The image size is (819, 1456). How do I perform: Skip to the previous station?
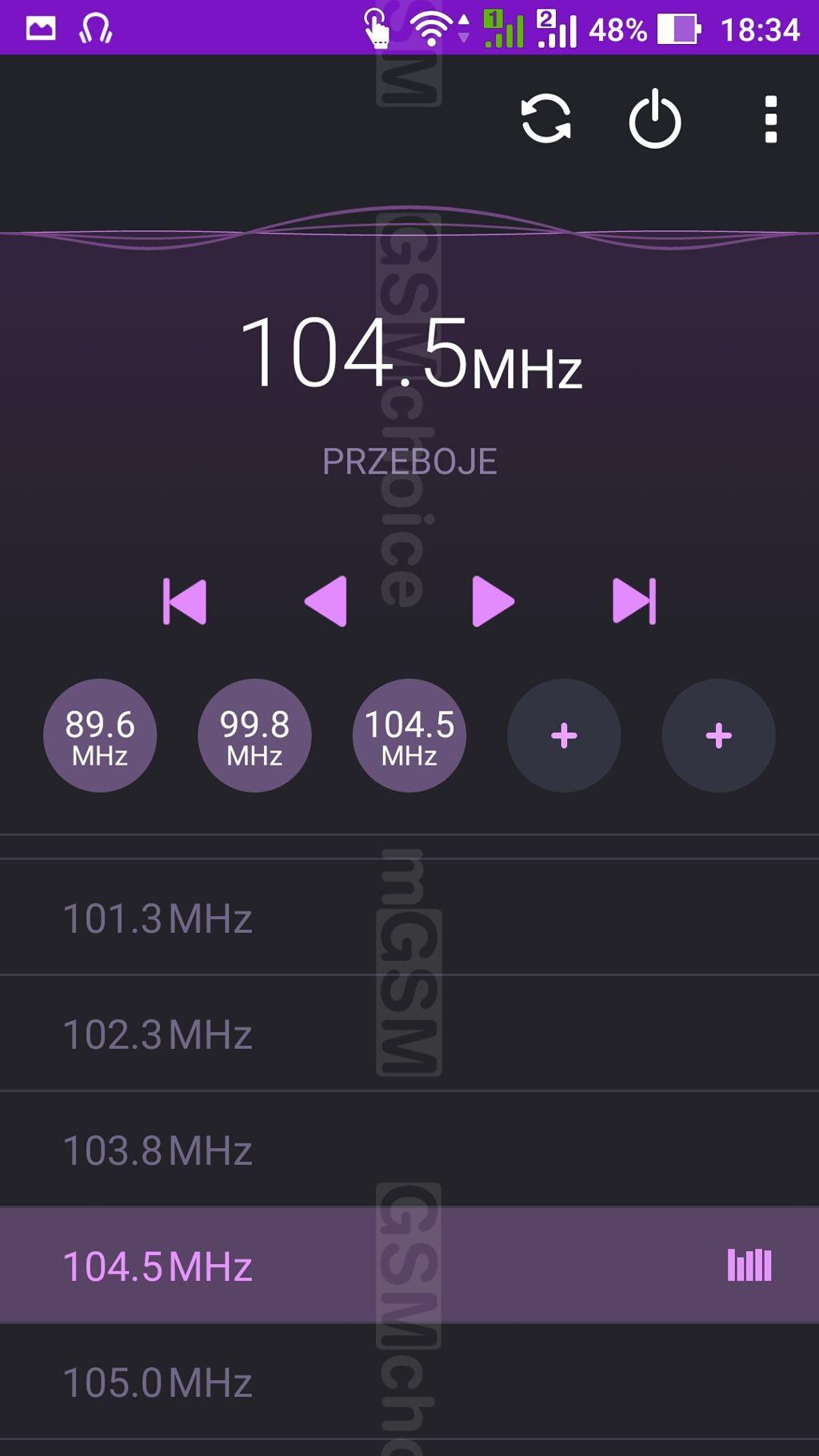pyautogui.click(x=185, y=601)
